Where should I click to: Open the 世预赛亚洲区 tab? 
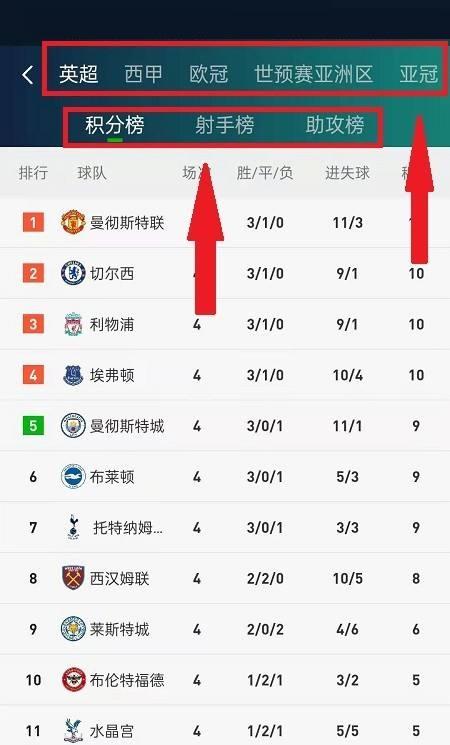pyautogui.click(x=314, y=74)
